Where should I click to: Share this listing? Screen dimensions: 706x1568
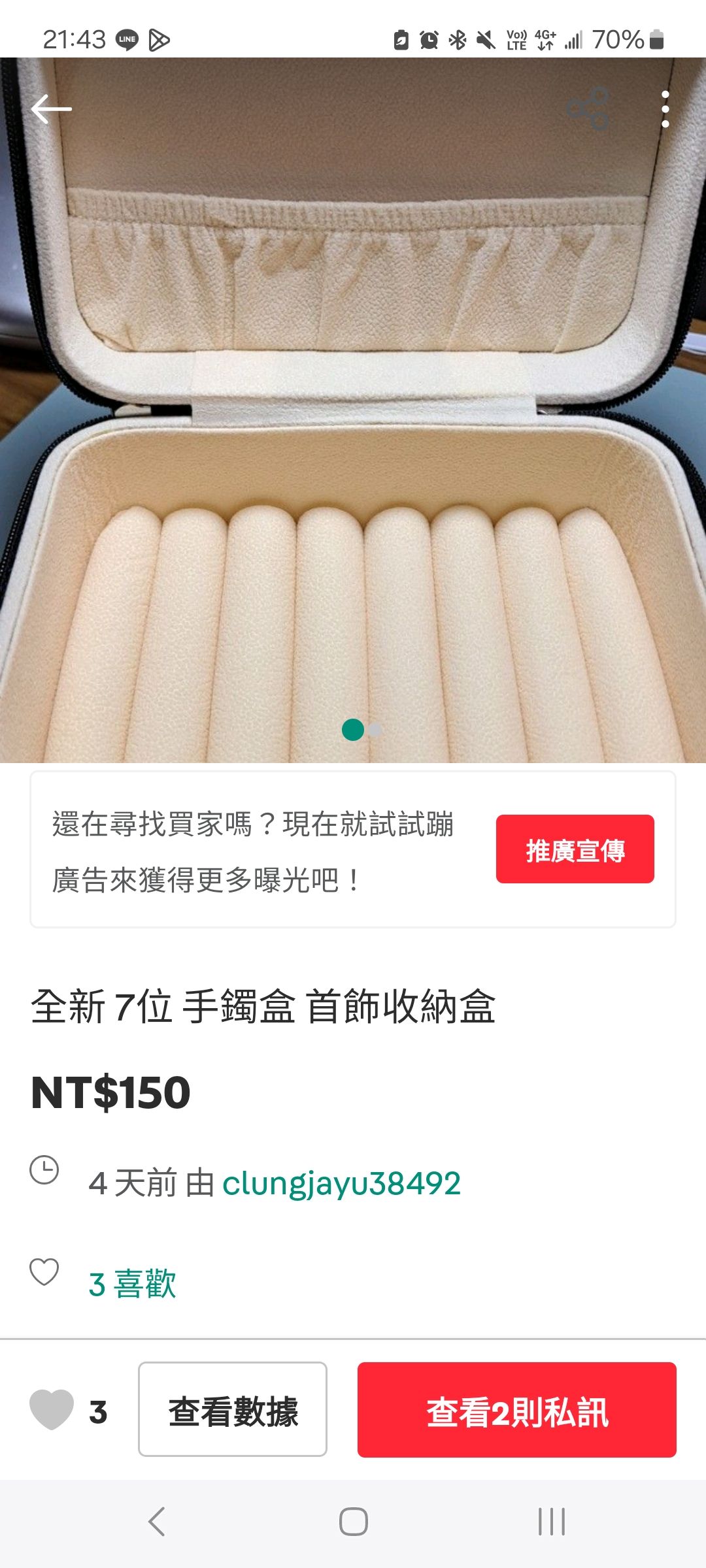pos(588,109)
